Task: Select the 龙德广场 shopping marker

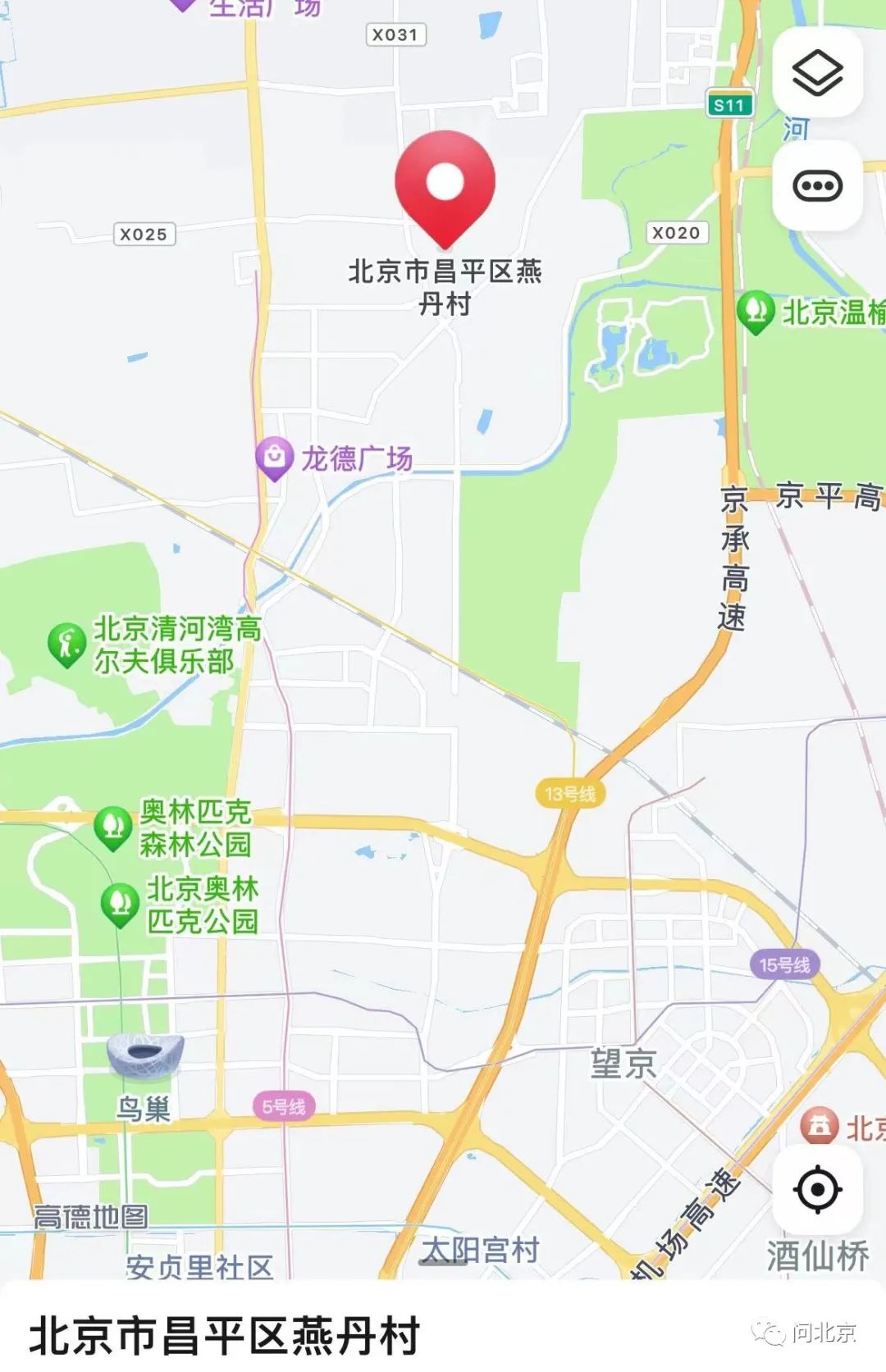Action: (x=274, y=458)
